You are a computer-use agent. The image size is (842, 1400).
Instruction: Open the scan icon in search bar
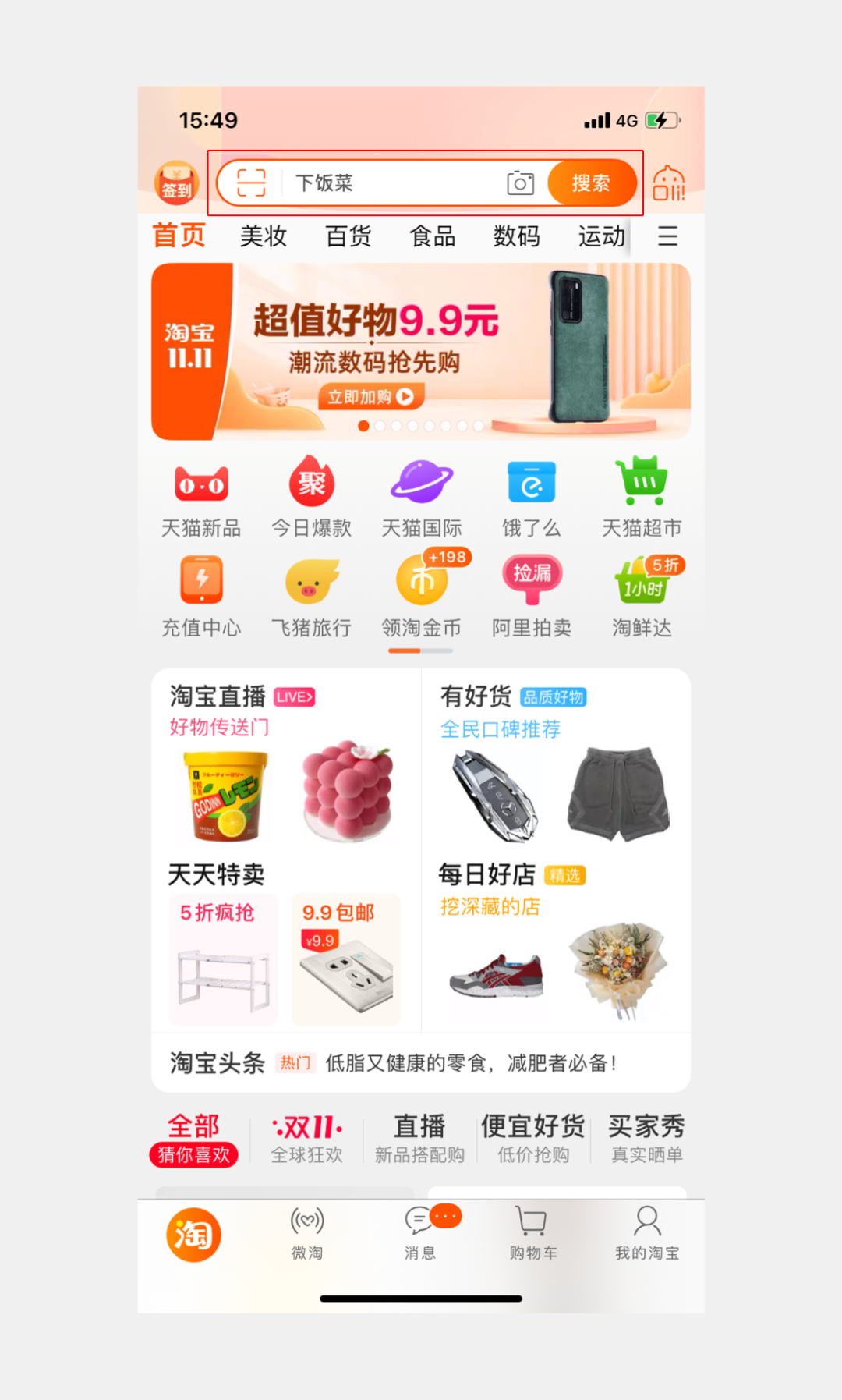click(x=251, y=183)
